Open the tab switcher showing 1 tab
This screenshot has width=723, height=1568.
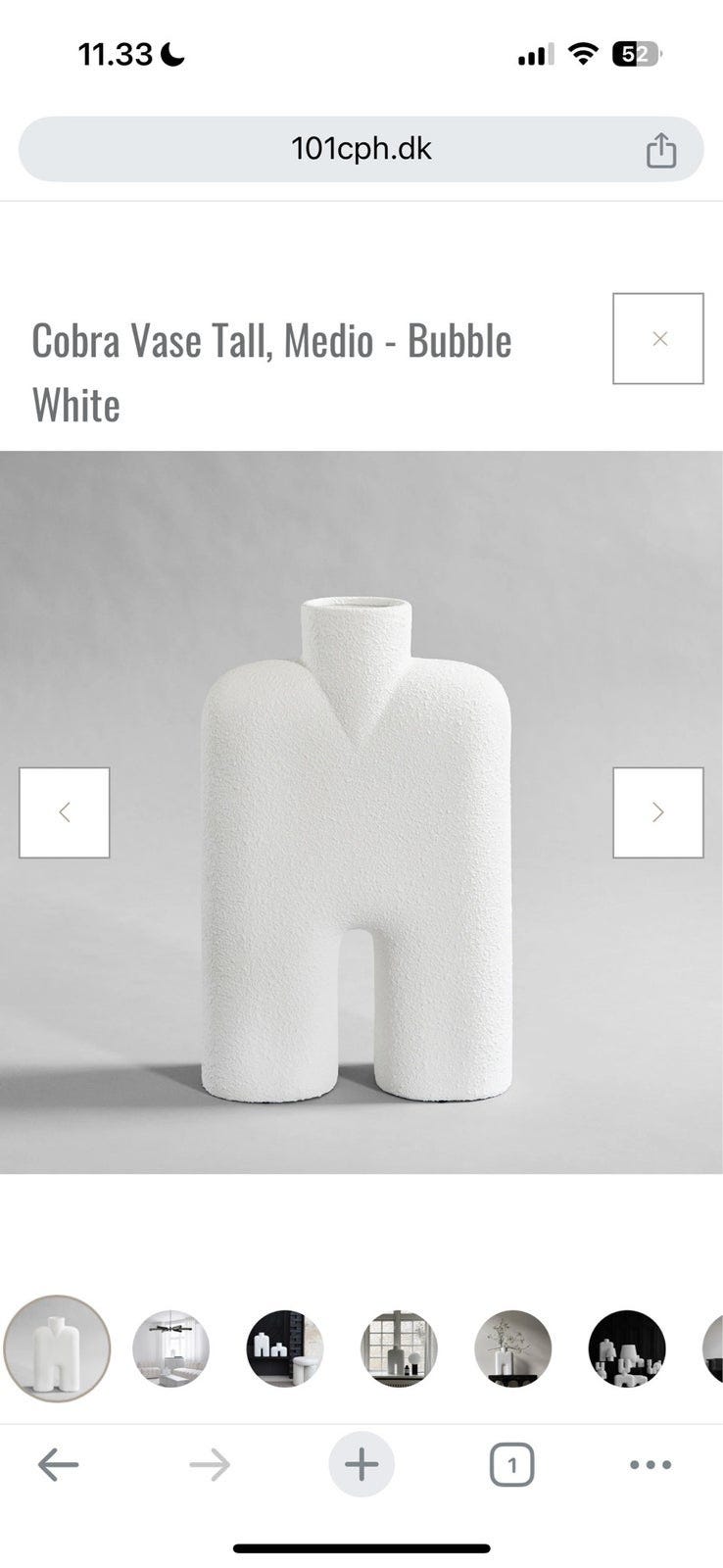pyautogui.click(x=511, y=1465)
